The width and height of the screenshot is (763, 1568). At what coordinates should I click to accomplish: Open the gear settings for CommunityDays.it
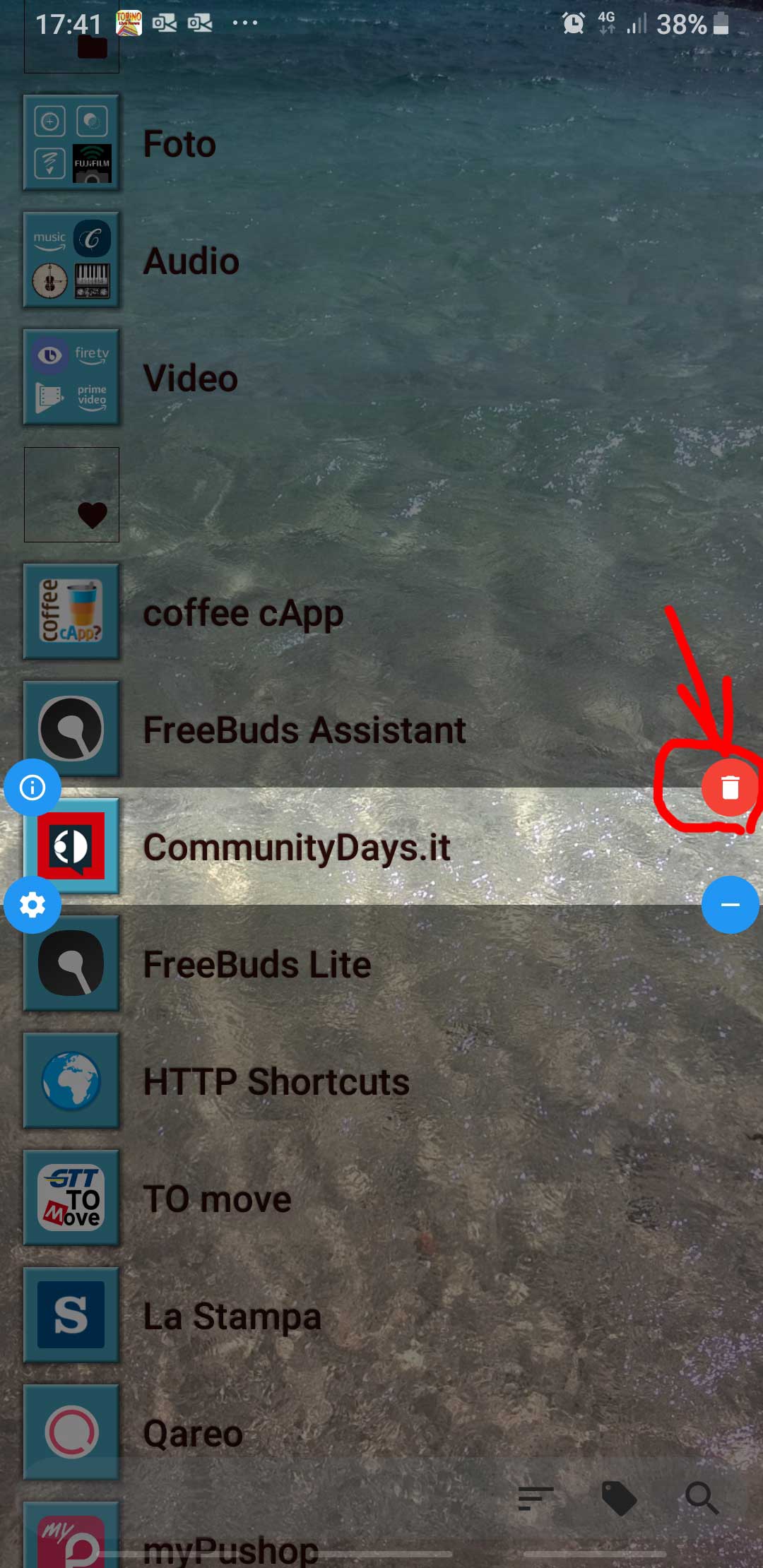(x=32, y=904)
